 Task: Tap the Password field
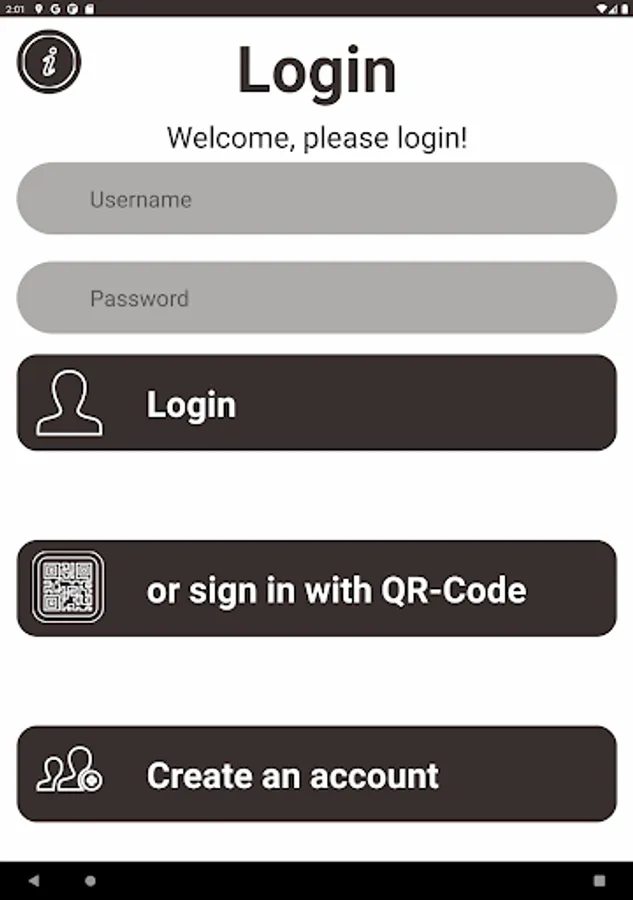pos(317,298)
